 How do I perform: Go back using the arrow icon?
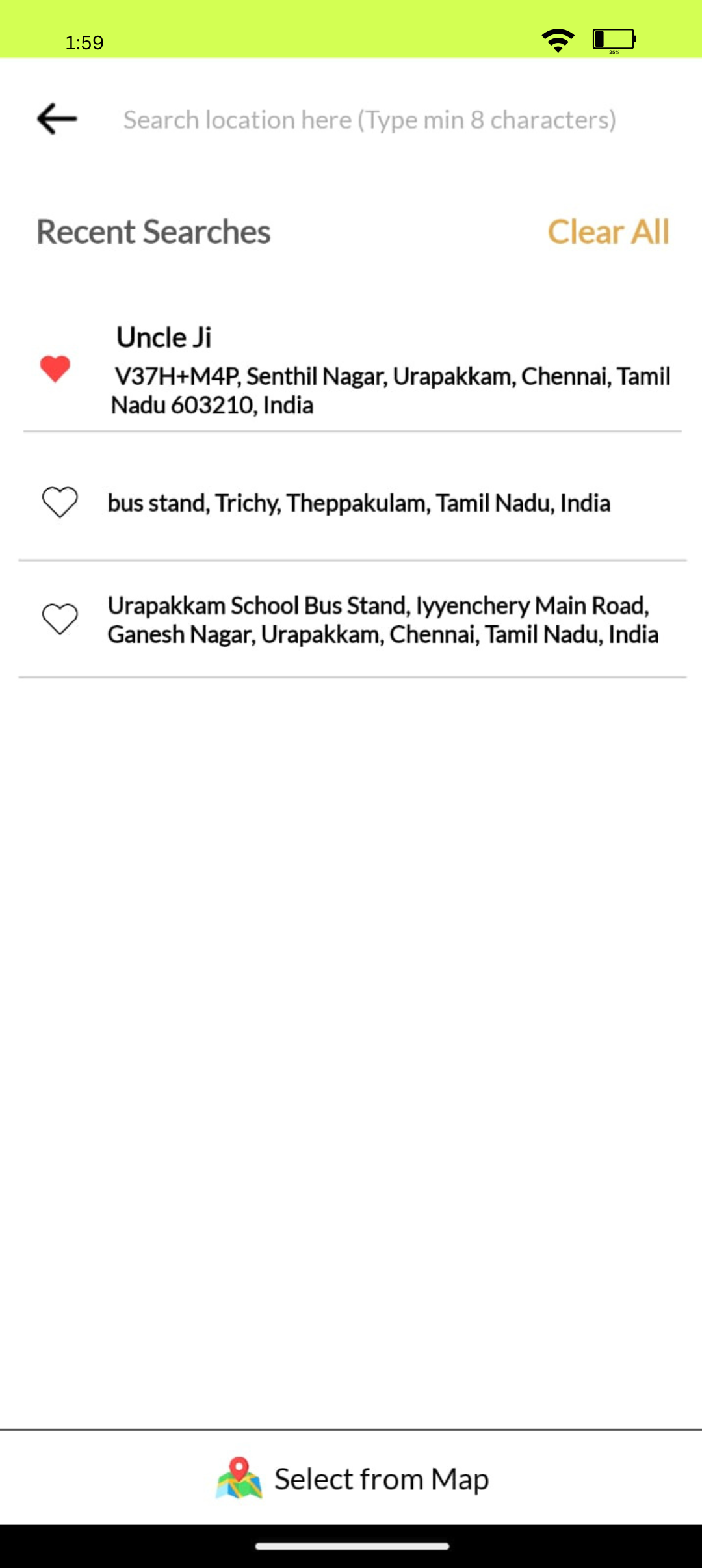click(x=57, y=119)
